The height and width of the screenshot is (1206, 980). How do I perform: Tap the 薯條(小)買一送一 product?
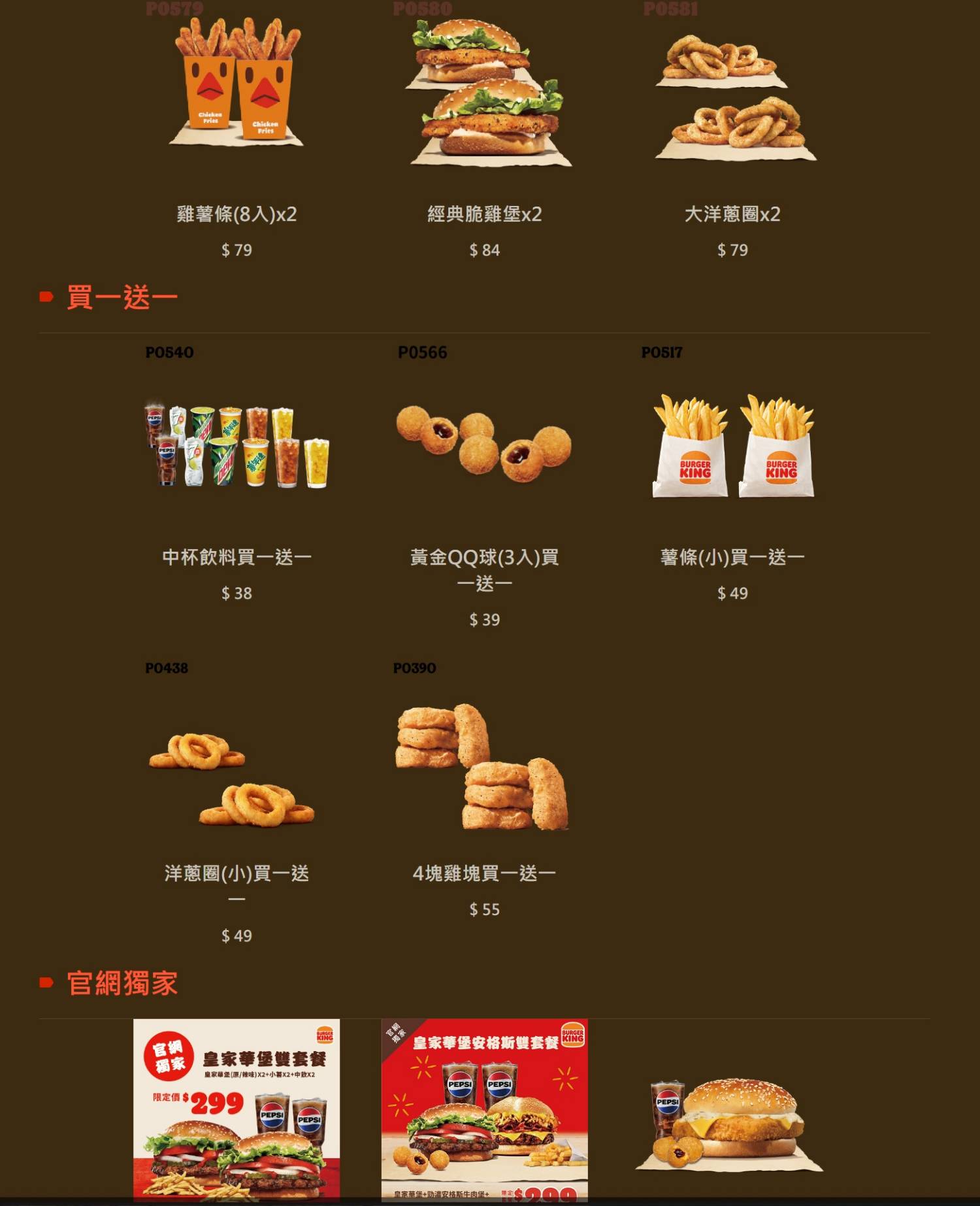click(732, 448)
